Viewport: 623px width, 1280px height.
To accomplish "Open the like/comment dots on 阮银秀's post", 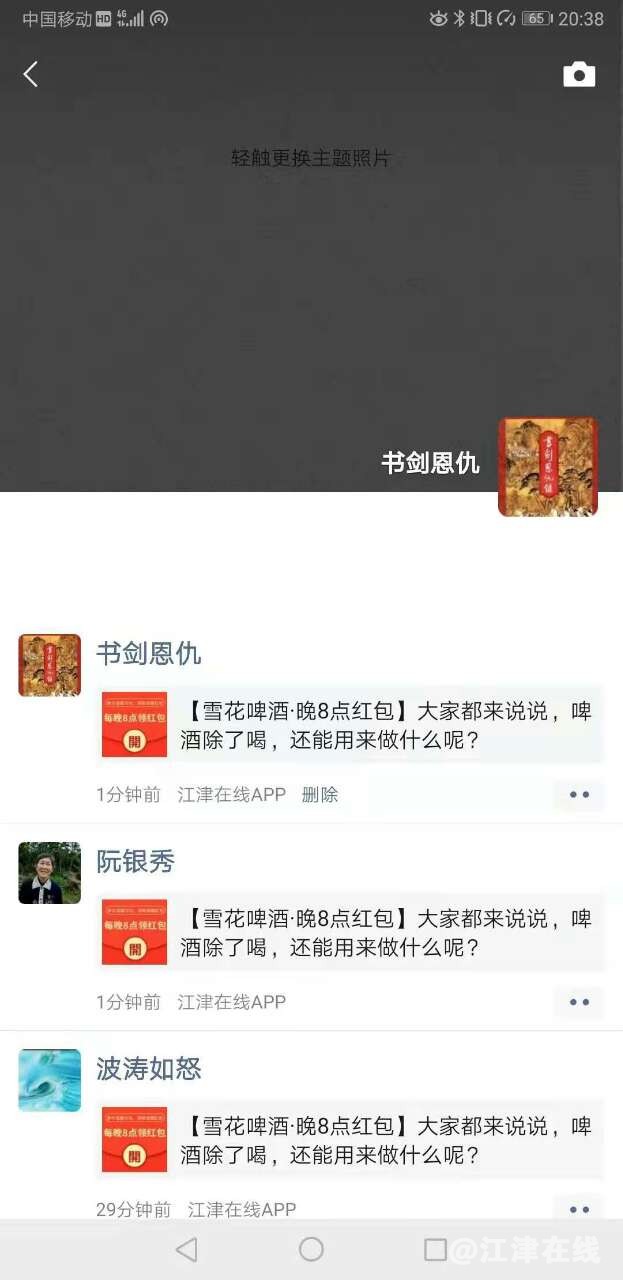I will coord(579,1002).
